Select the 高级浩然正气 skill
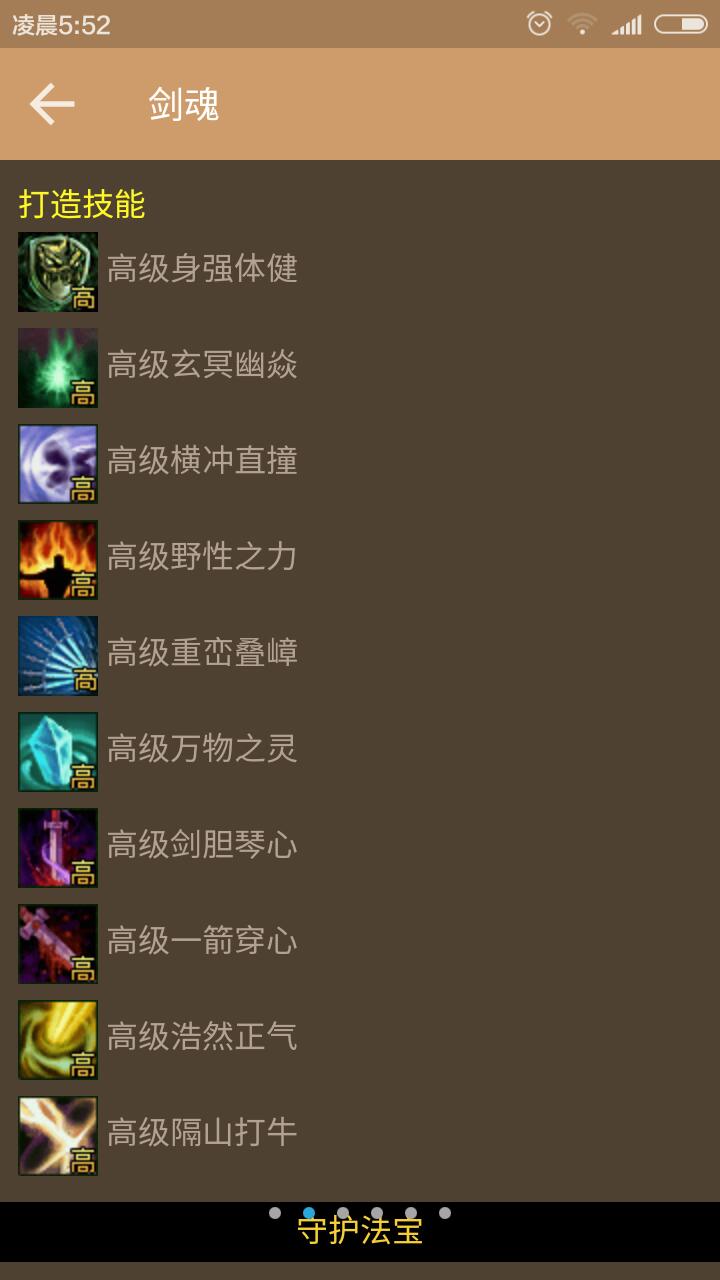Screen dimensions: 720x1280 click(x=202, y=1038)
